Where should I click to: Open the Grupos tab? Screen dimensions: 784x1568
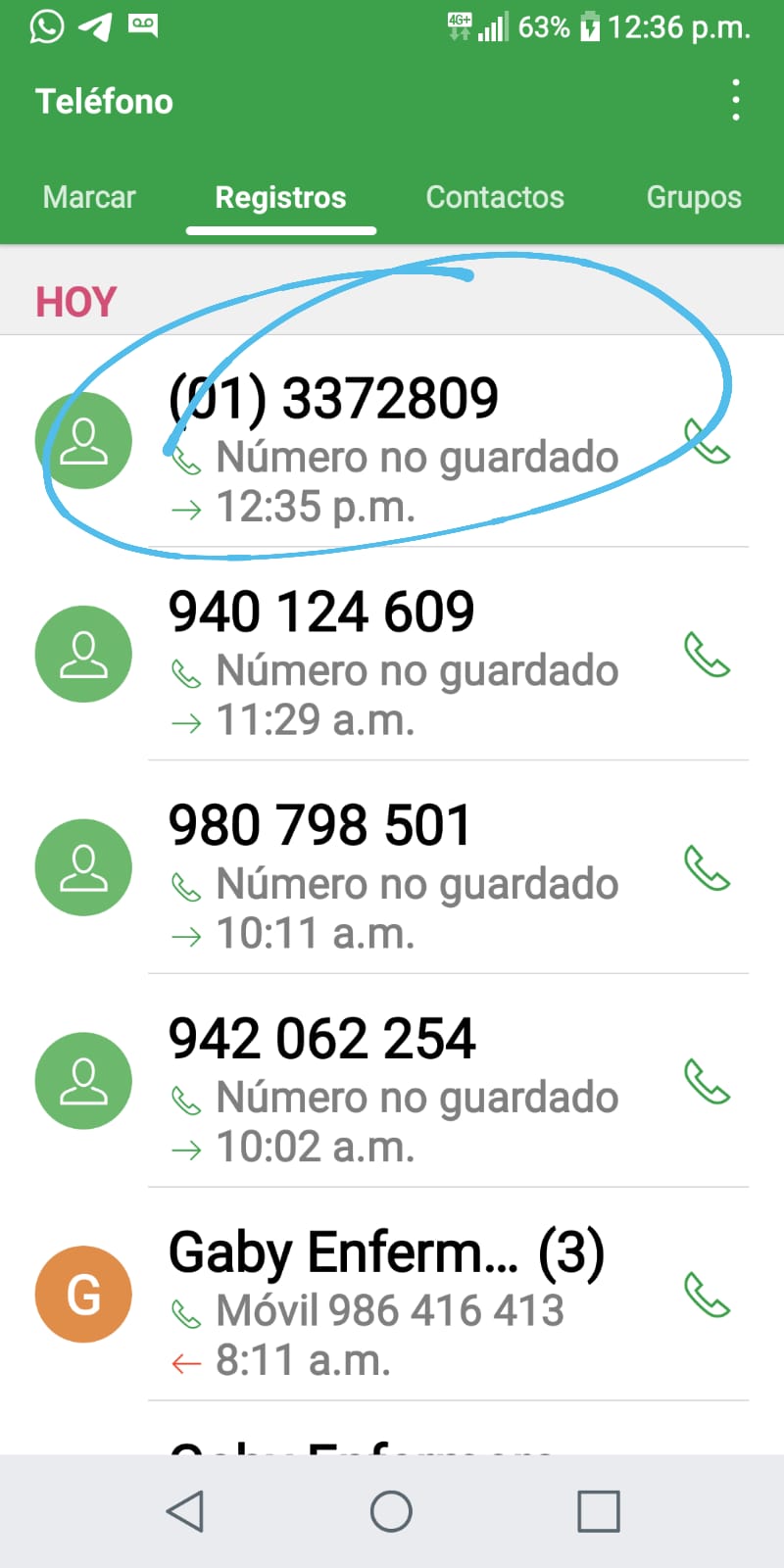[694, 197]
